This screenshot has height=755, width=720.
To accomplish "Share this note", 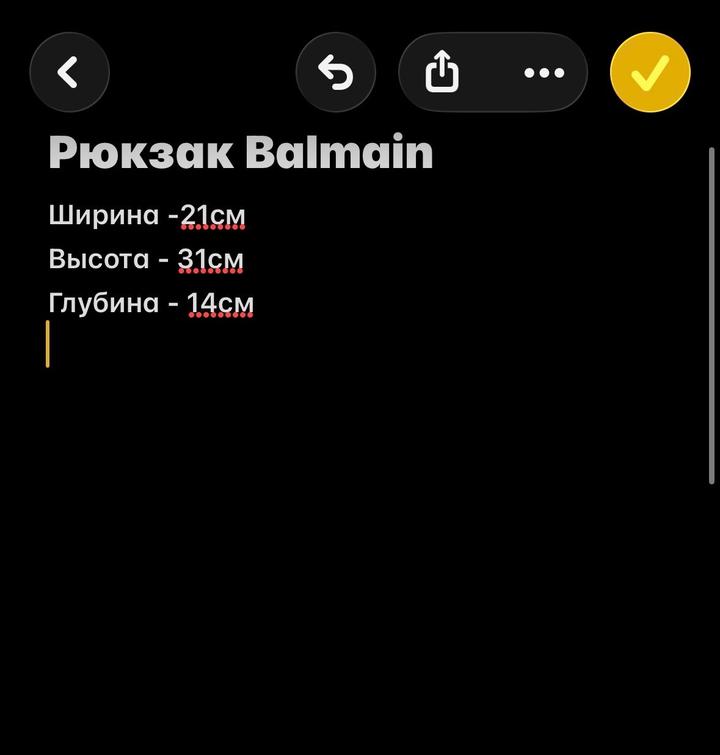I will [442, 72].
